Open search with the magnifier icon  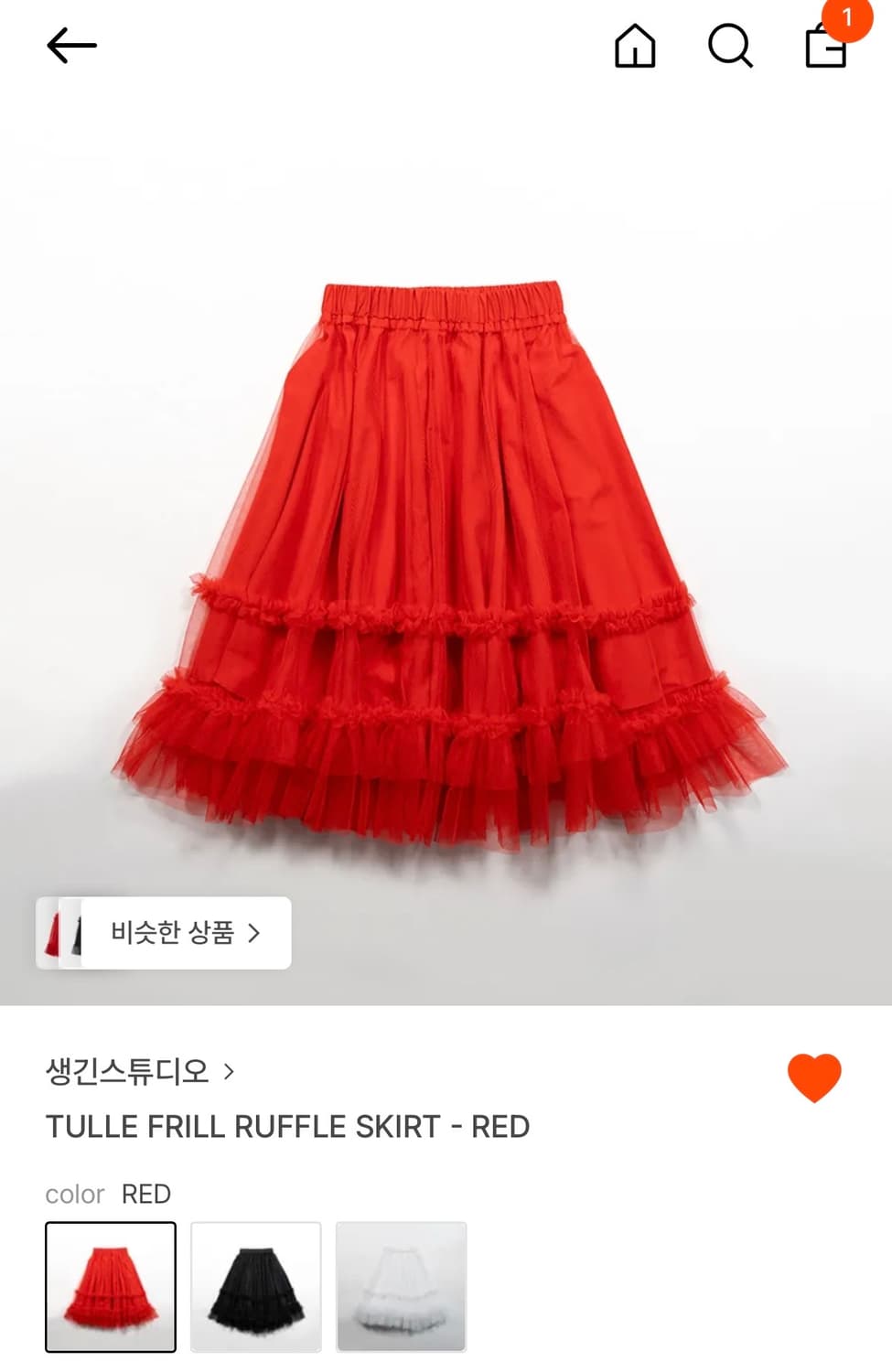click(x=730, y=46)
